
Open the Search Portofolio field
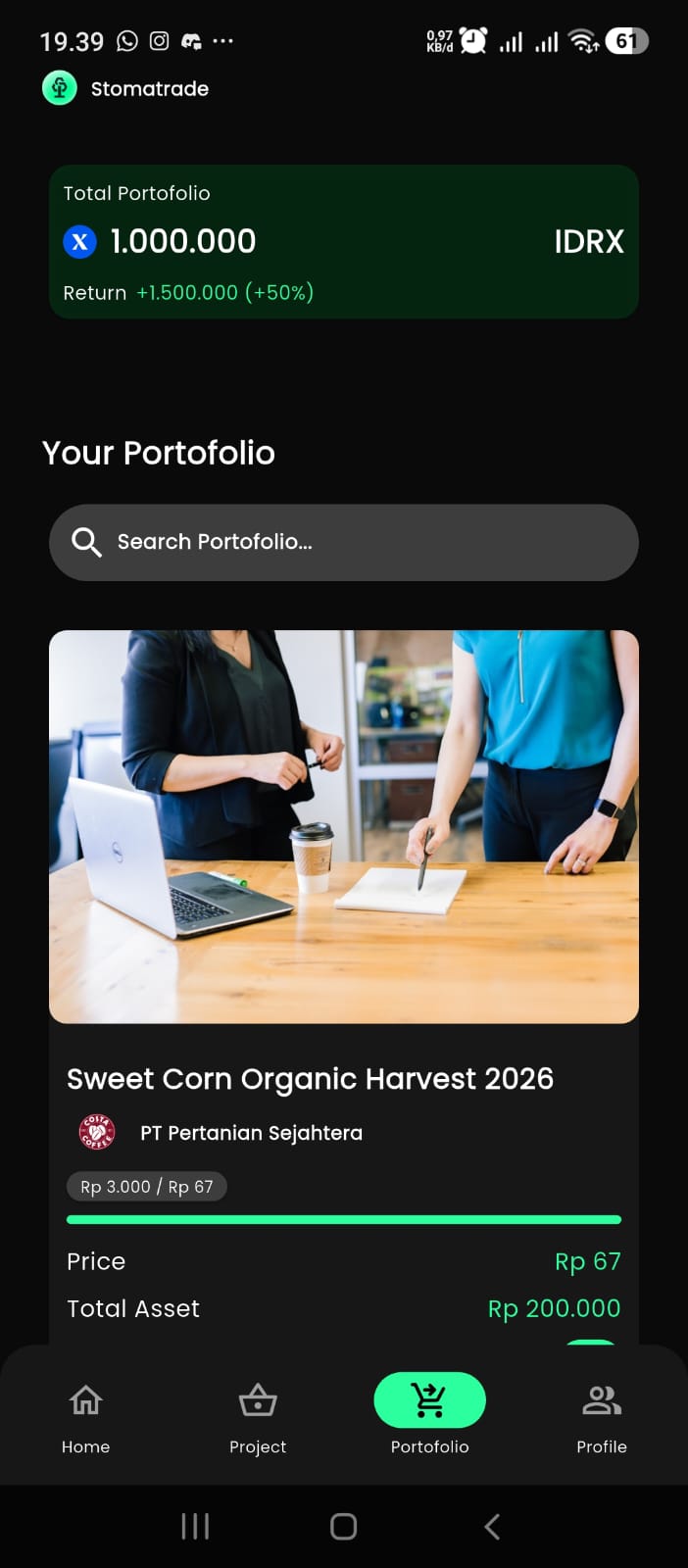tap(343, 542)
